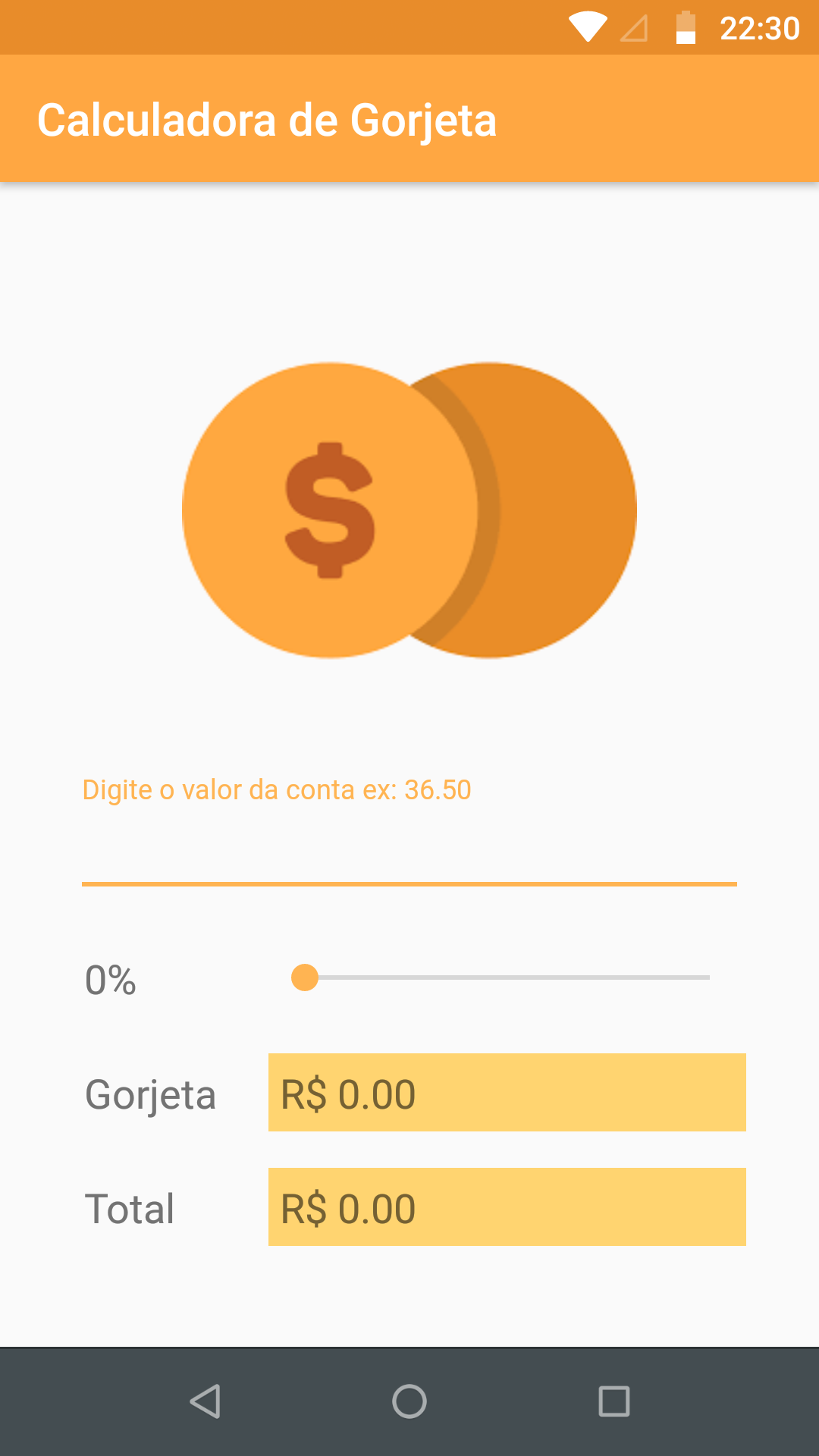Tap the hint text 'Digite o valor da conta'
The image size is (819, 1456).
point(276,789)
